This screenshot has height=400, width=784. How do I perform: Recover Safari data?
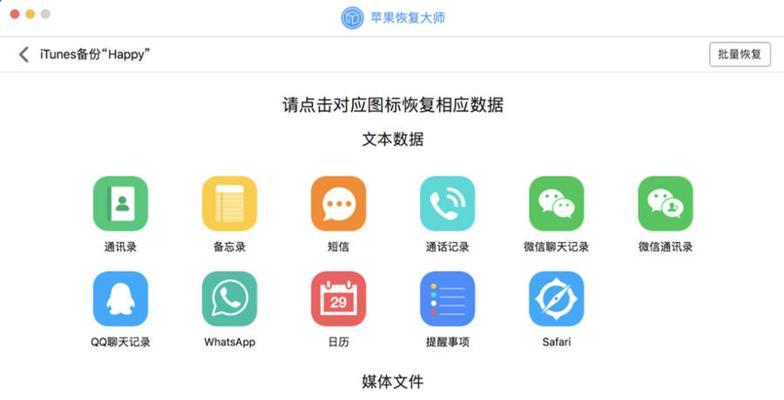click(x=556, y=298)
